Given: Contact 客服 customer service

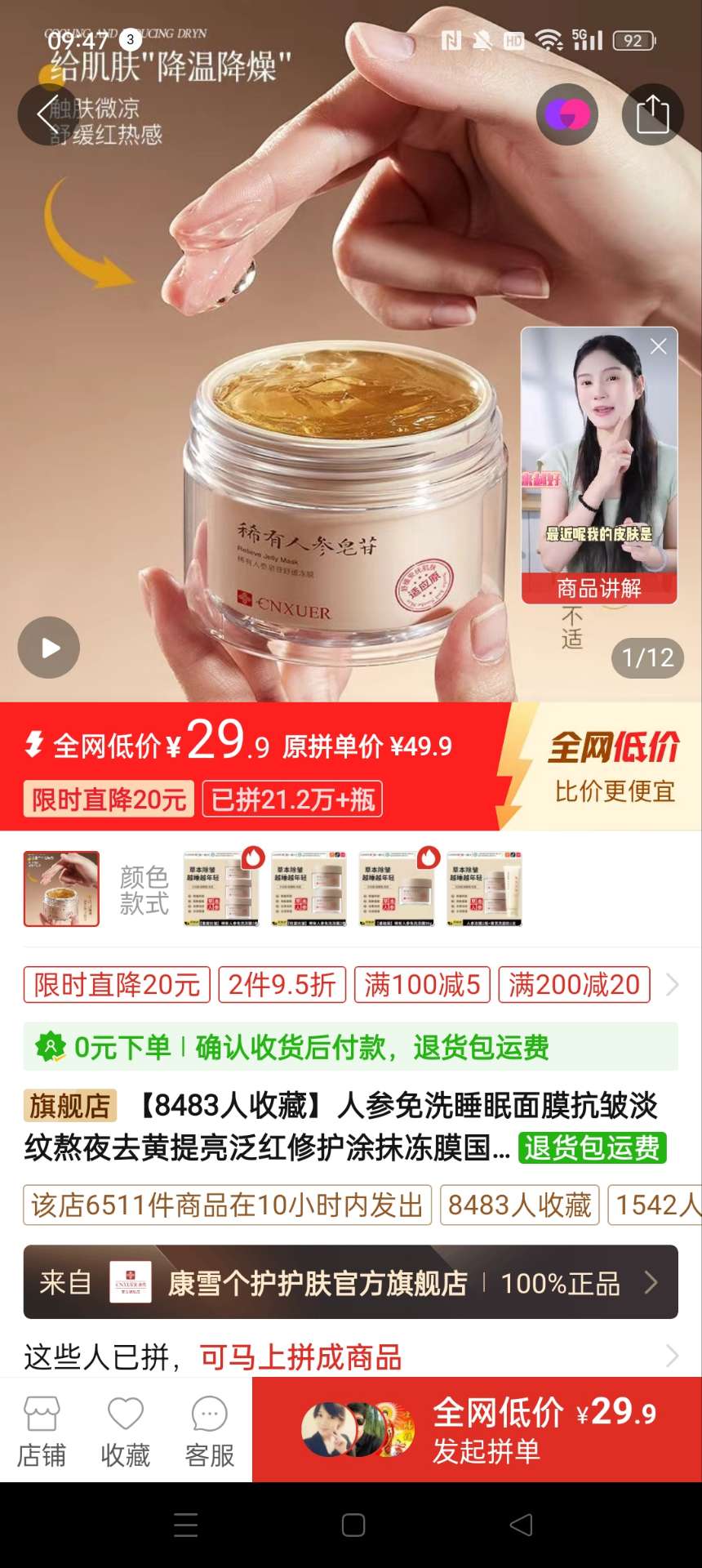Looking at the screenshot, I should 209,1430.
